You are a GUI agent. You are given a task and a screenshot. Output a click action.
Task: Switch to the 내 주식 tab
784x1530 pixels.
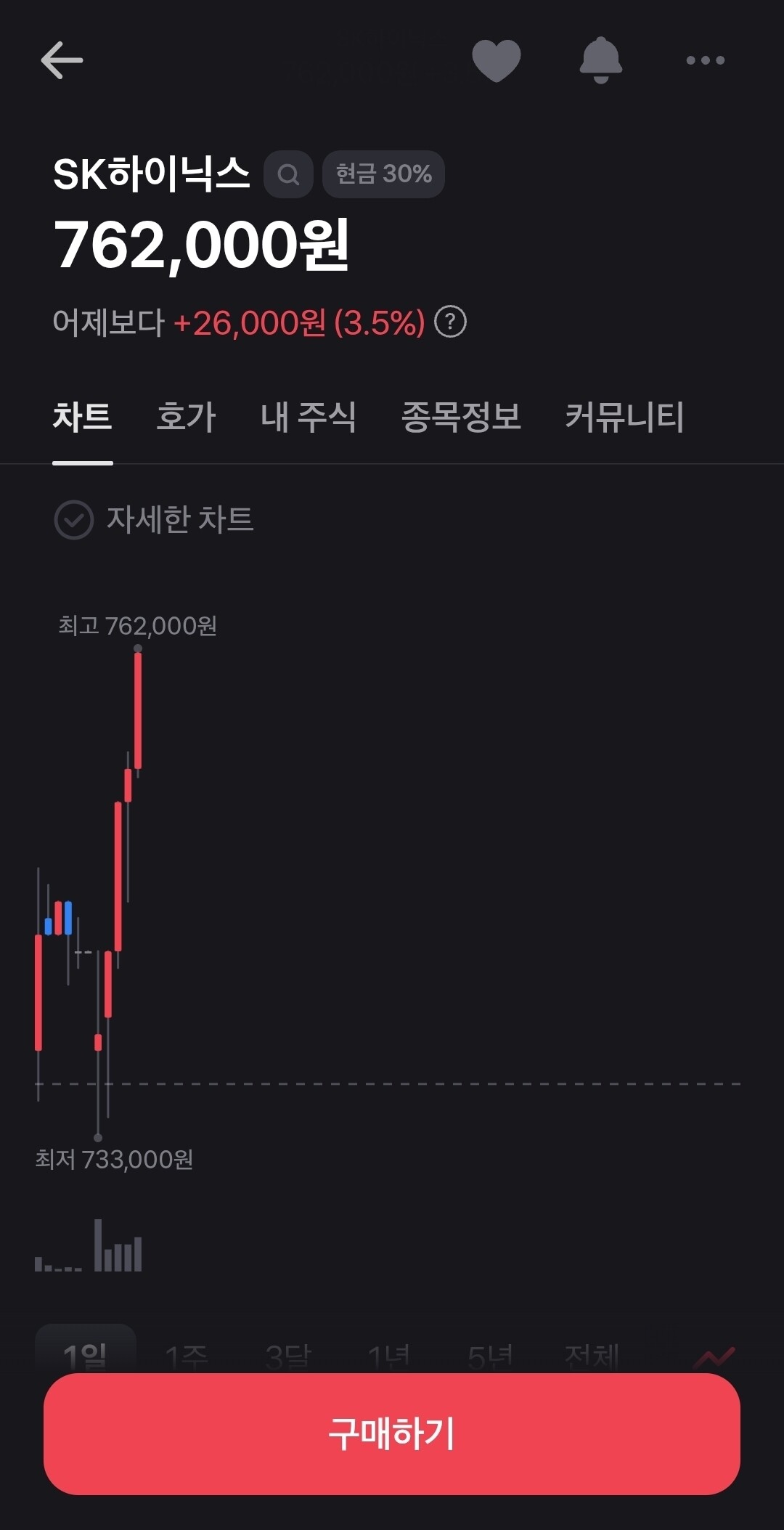pos(308,418)
